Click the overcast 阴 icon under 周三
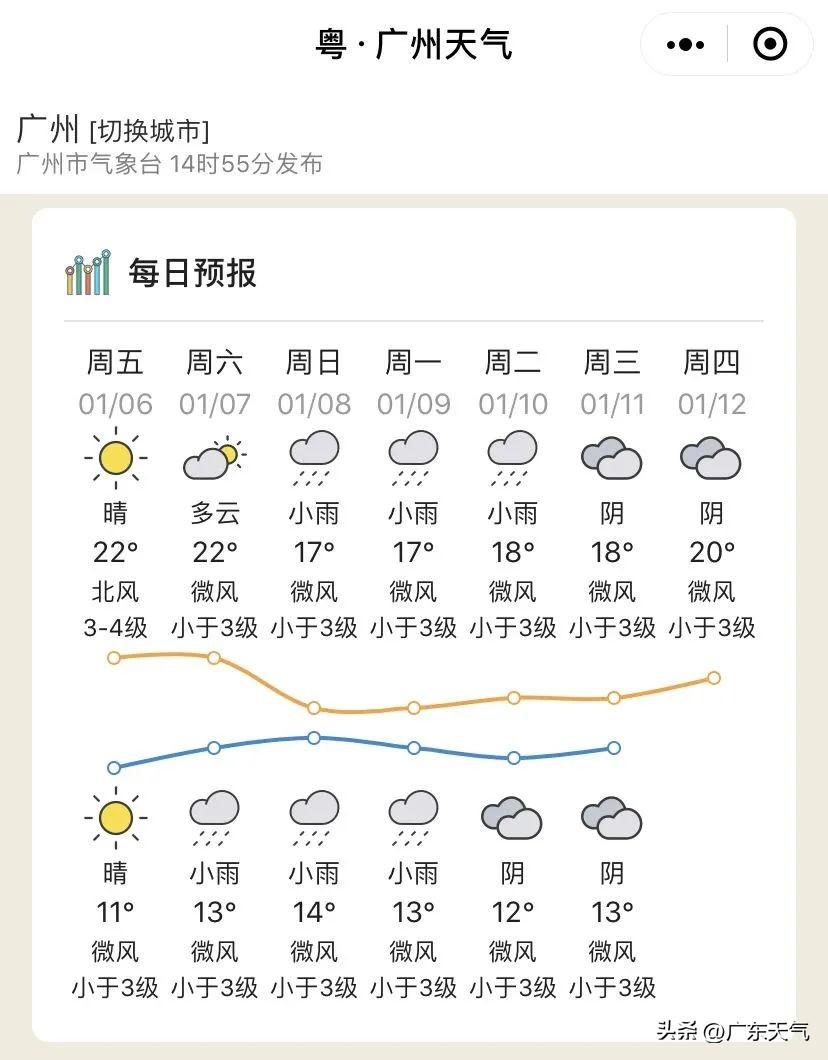The width and height of the screenshot is (828, 1060). pyautogui.click(x=611, y=456)
